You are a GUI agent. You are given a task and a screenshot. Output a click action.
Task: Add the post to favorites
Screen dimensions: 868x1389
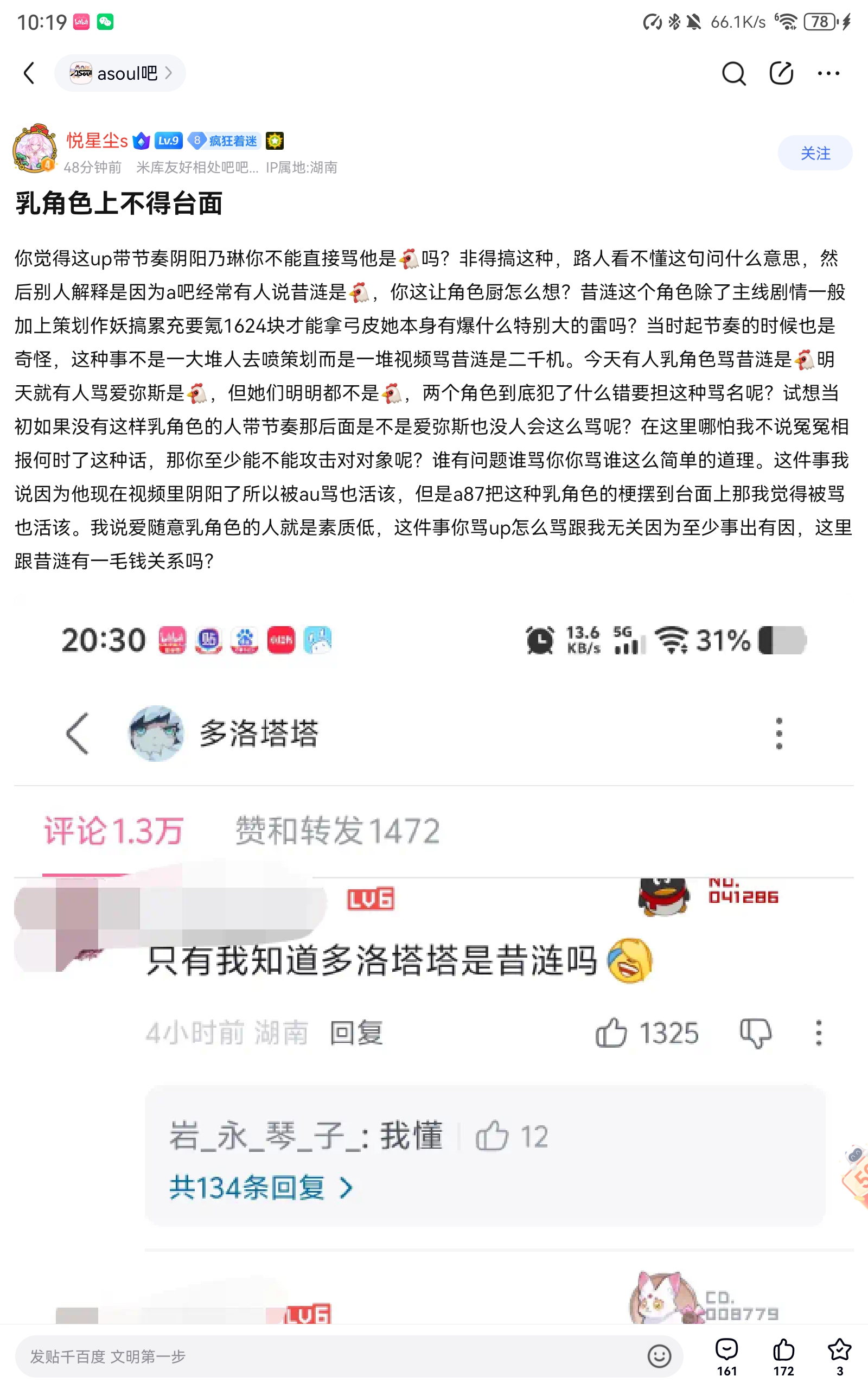(x=839, y=1356)
